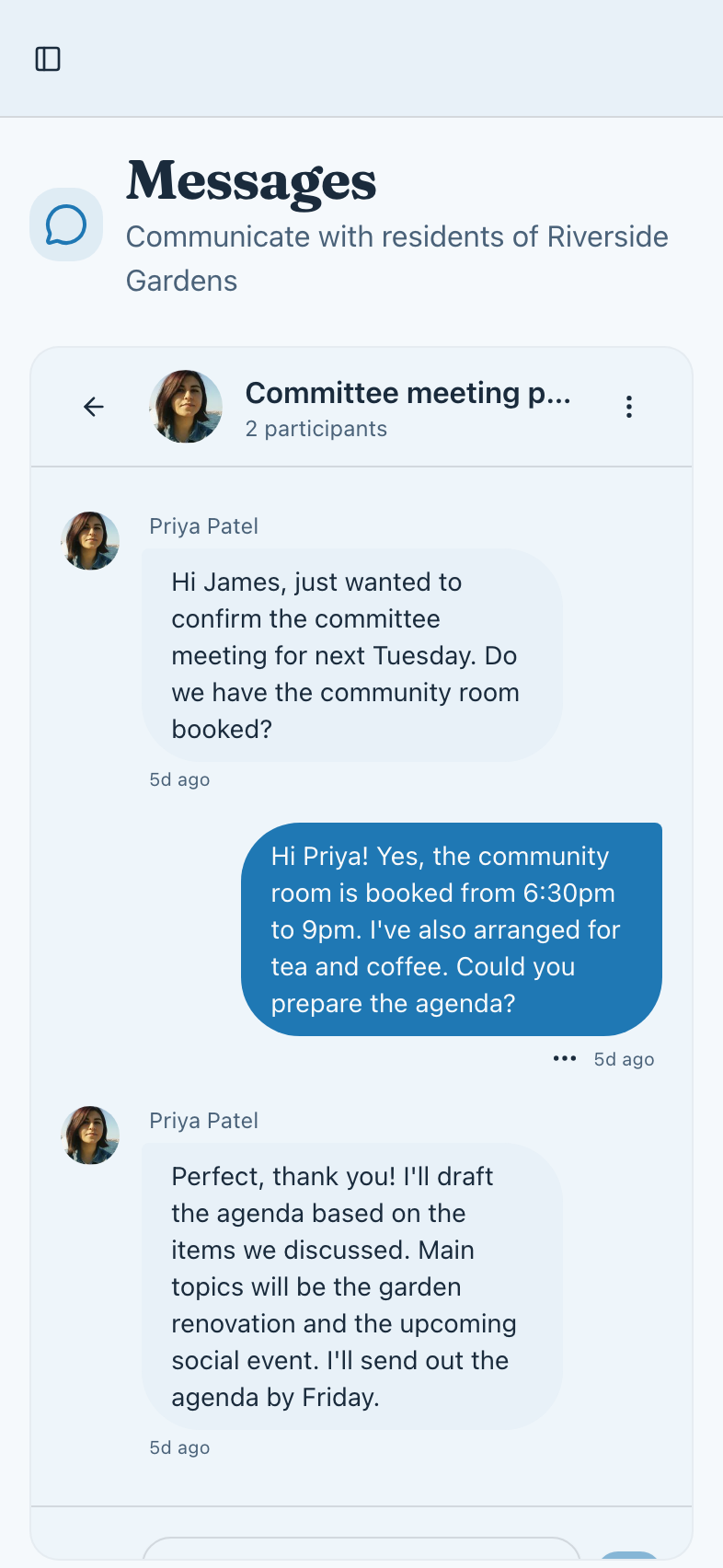Select Priya's confirmation message about Tuesday's meeting
The image size is (723, 1568).
tap(351, 655)
